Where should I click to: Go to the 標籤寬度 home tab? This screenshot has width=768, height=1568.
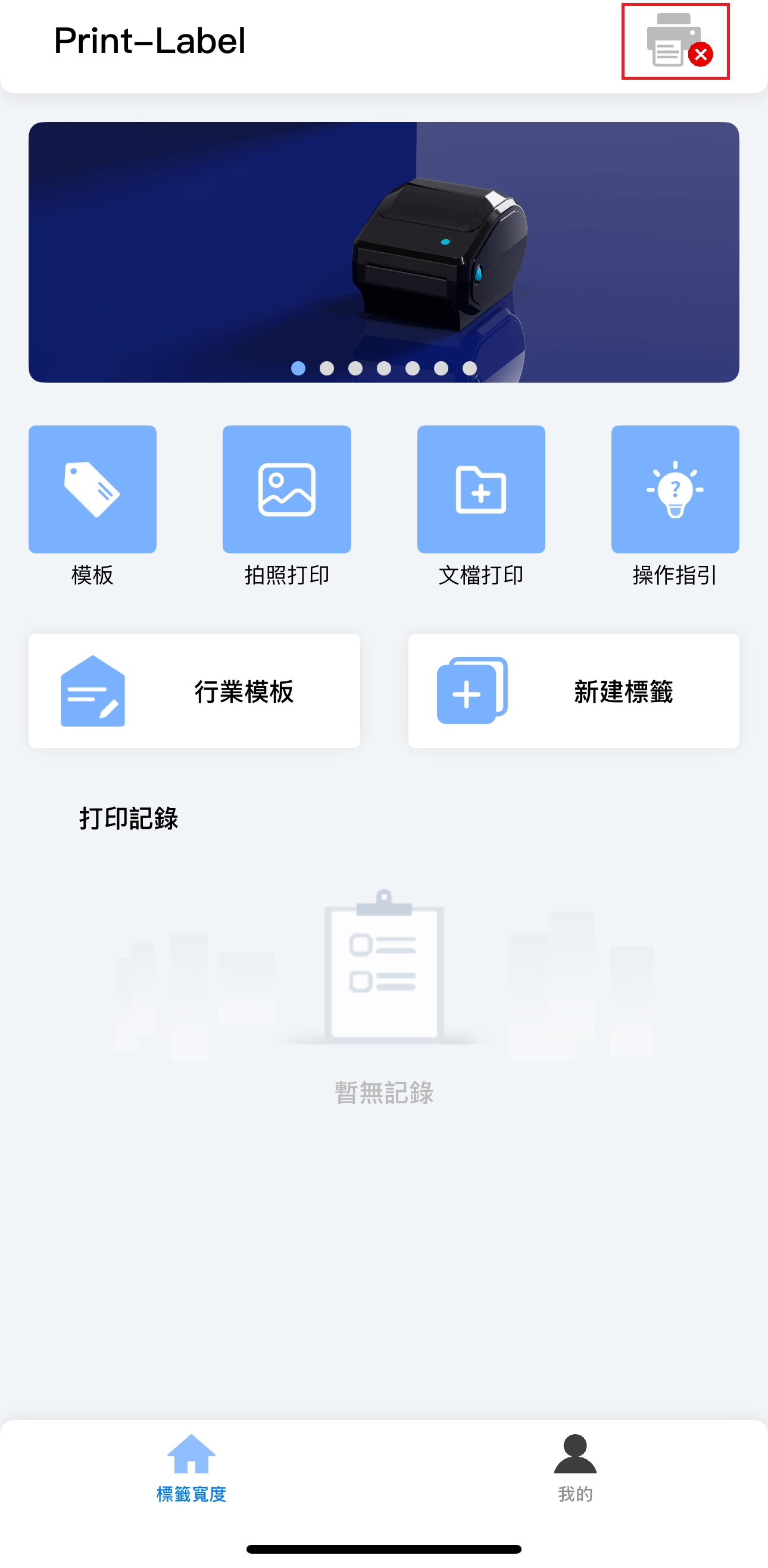(x=191, y=1467)
